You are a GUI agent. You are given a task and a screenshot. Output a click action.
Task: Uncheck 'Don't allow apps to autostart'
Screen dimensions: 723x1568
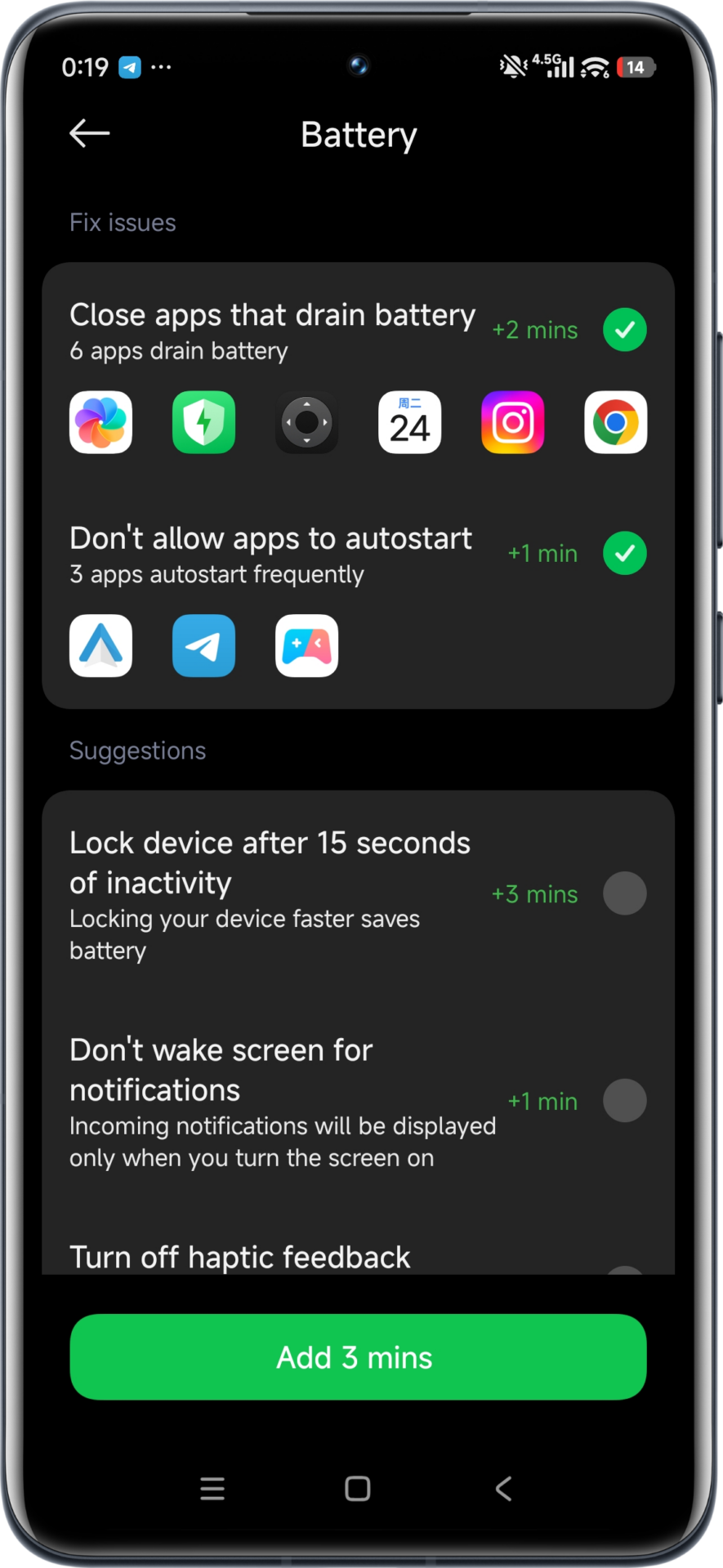[625, 553]
